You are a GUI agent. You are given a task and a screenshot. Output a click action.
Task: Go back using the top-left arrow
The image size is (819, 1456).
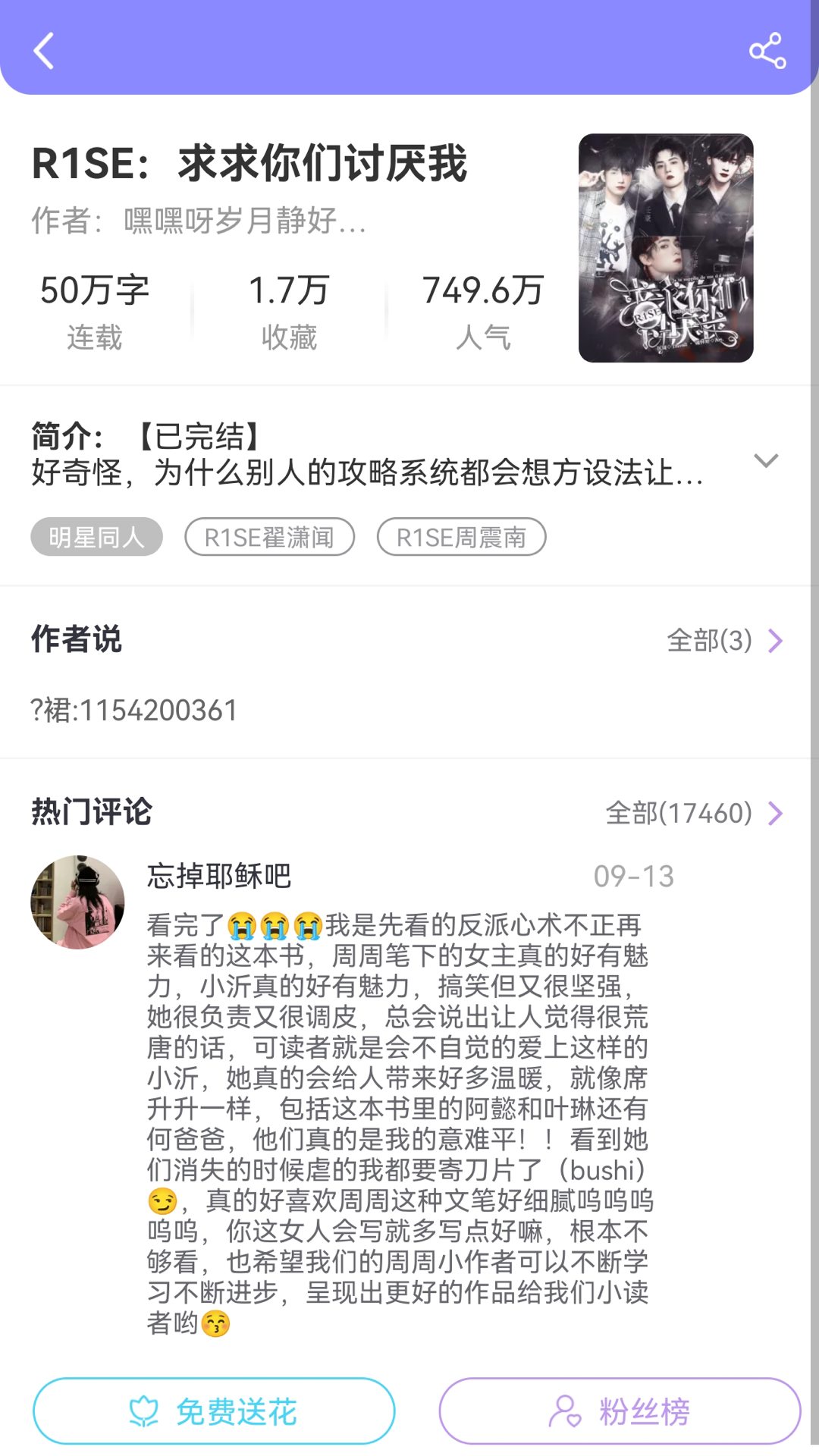[x=44, y=51]
